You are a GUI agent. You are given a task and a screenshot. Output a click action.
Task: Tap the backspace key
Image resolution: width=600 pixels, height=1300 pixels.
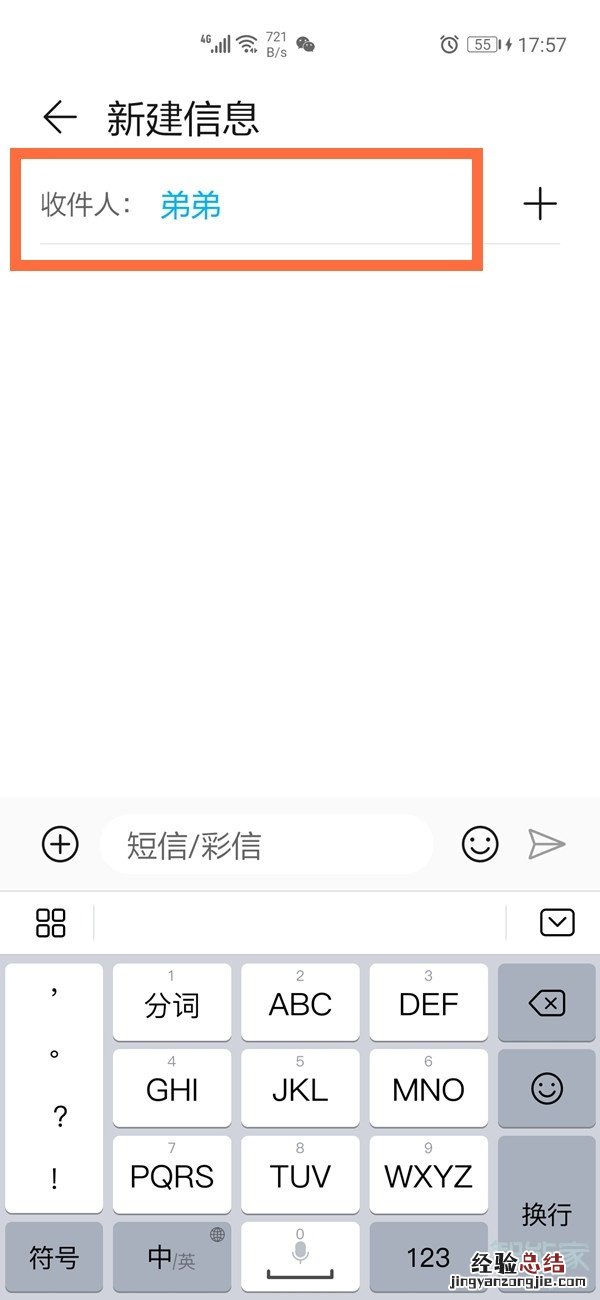pos(547,1003)
